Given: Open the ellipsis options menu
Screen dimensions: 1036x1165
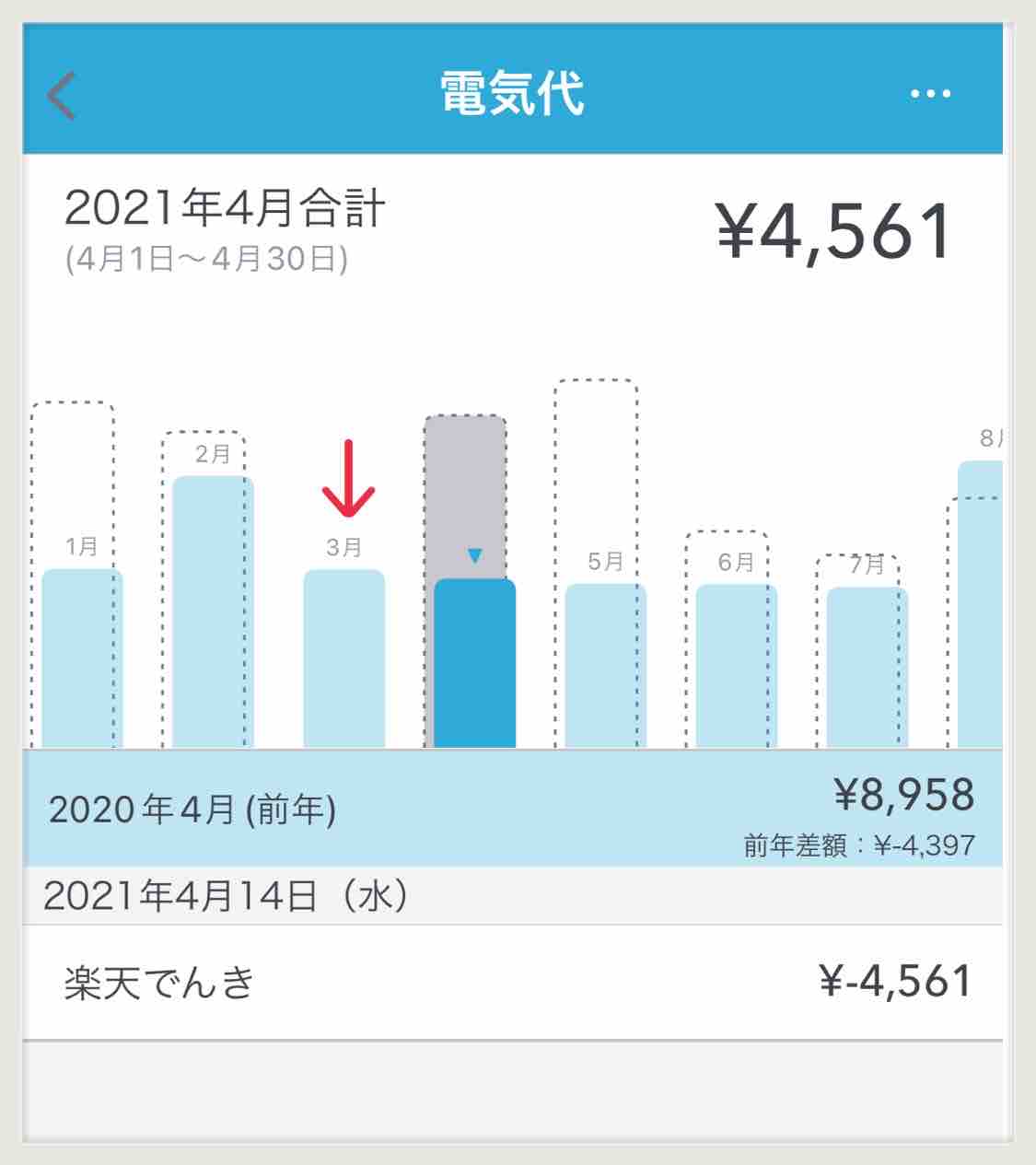Looking at the screenshot, I should point(930,92).
